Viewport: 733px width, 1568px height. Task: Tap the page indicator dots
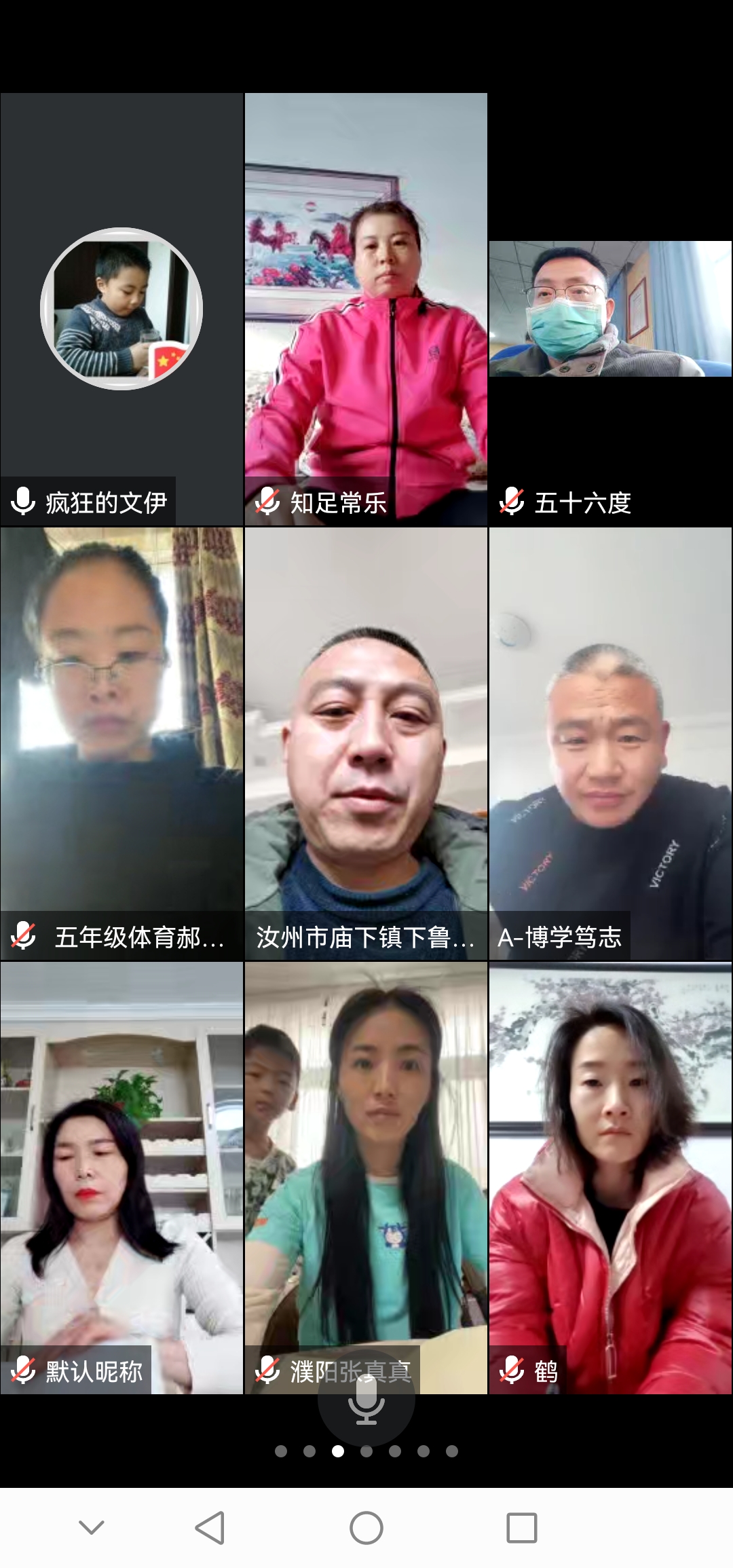pyautogui.click(x=366, y=1451)
